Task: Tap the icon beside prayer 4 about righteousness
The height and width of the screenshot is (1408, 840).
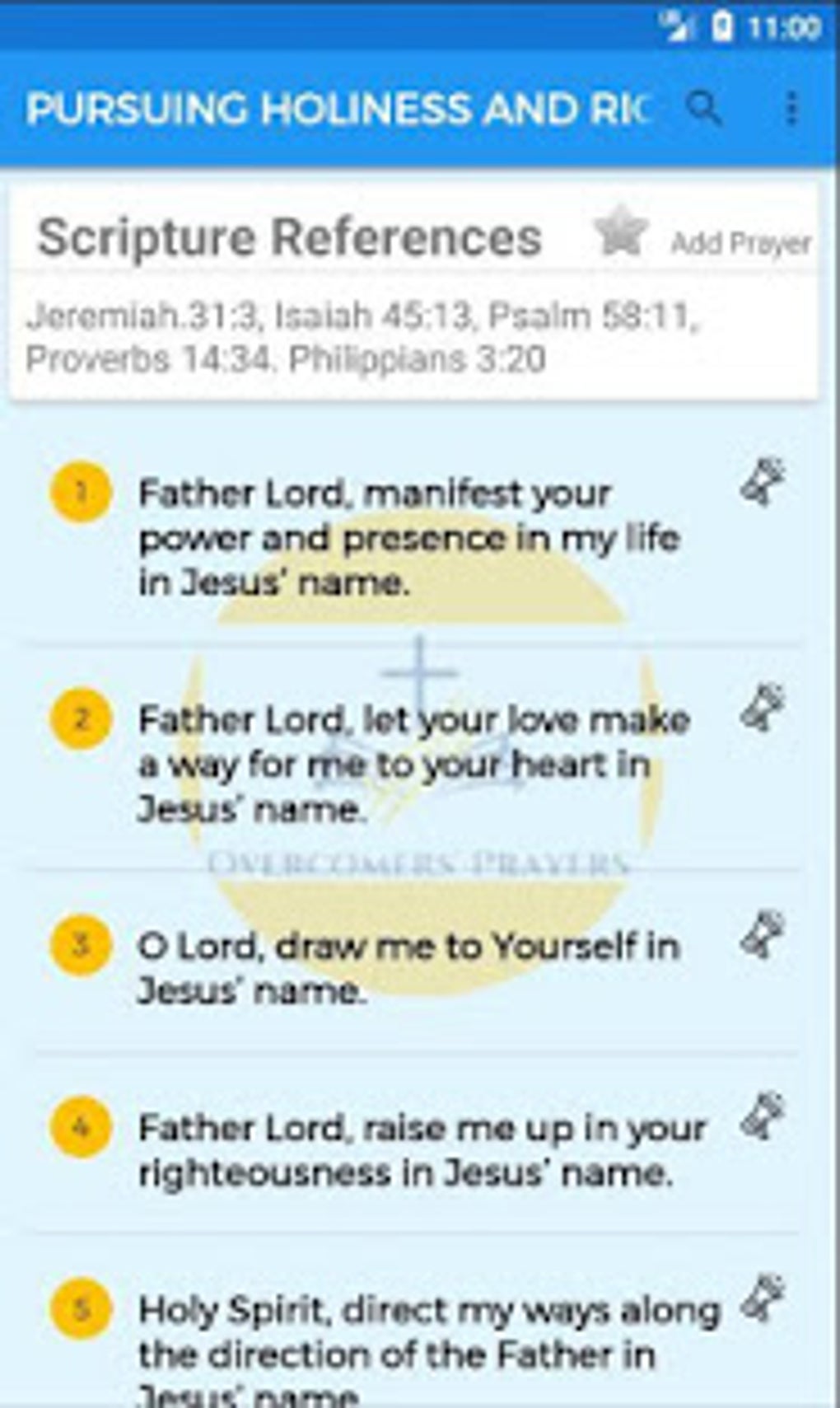Action: click(763, 1116)
